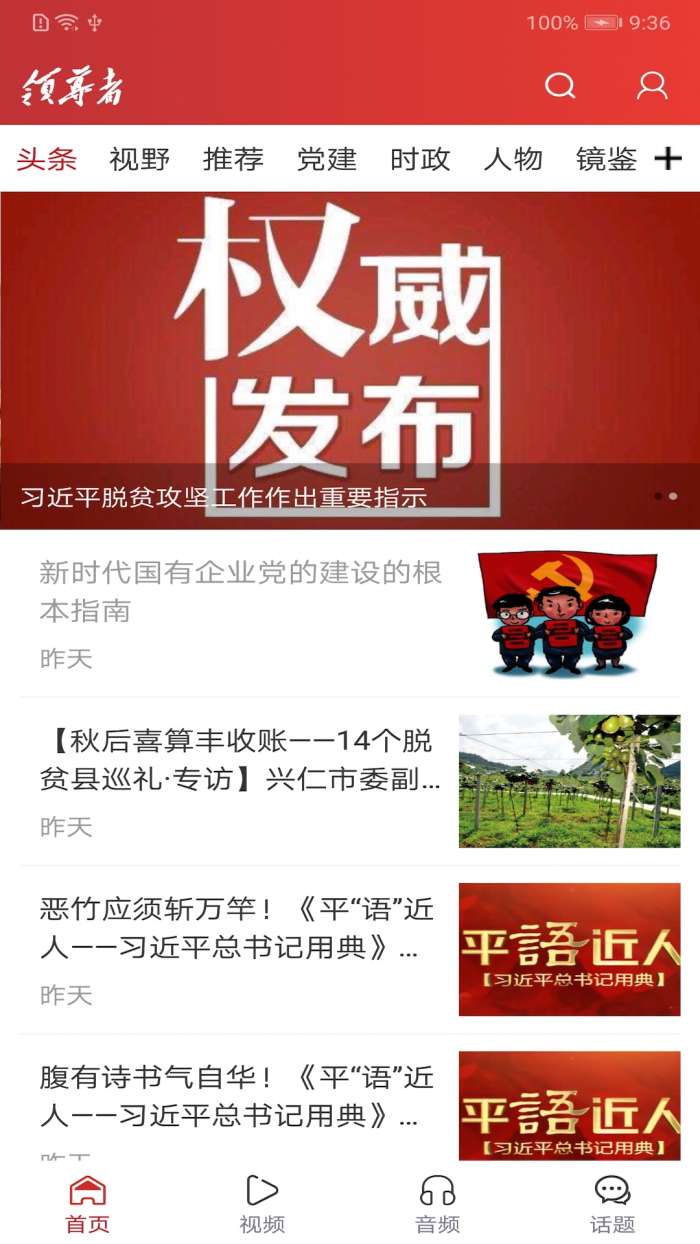Tap the plus icon to manage channels
Image resolution: width=700 pixels, height=1244 pixels.
pos(668,158)
